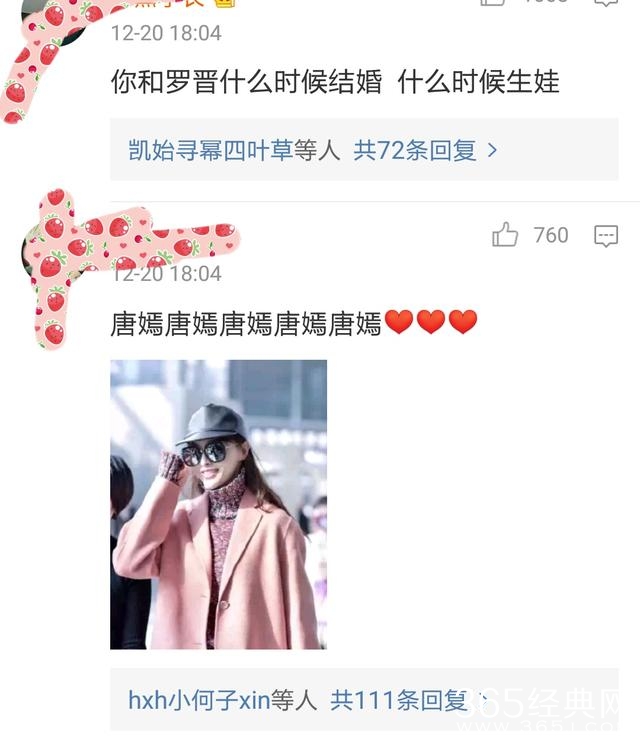Image resolution: width=640 pixels, height=742 pixels.
Task: Open the photo attached to the second comment
Action: (218, 504)
